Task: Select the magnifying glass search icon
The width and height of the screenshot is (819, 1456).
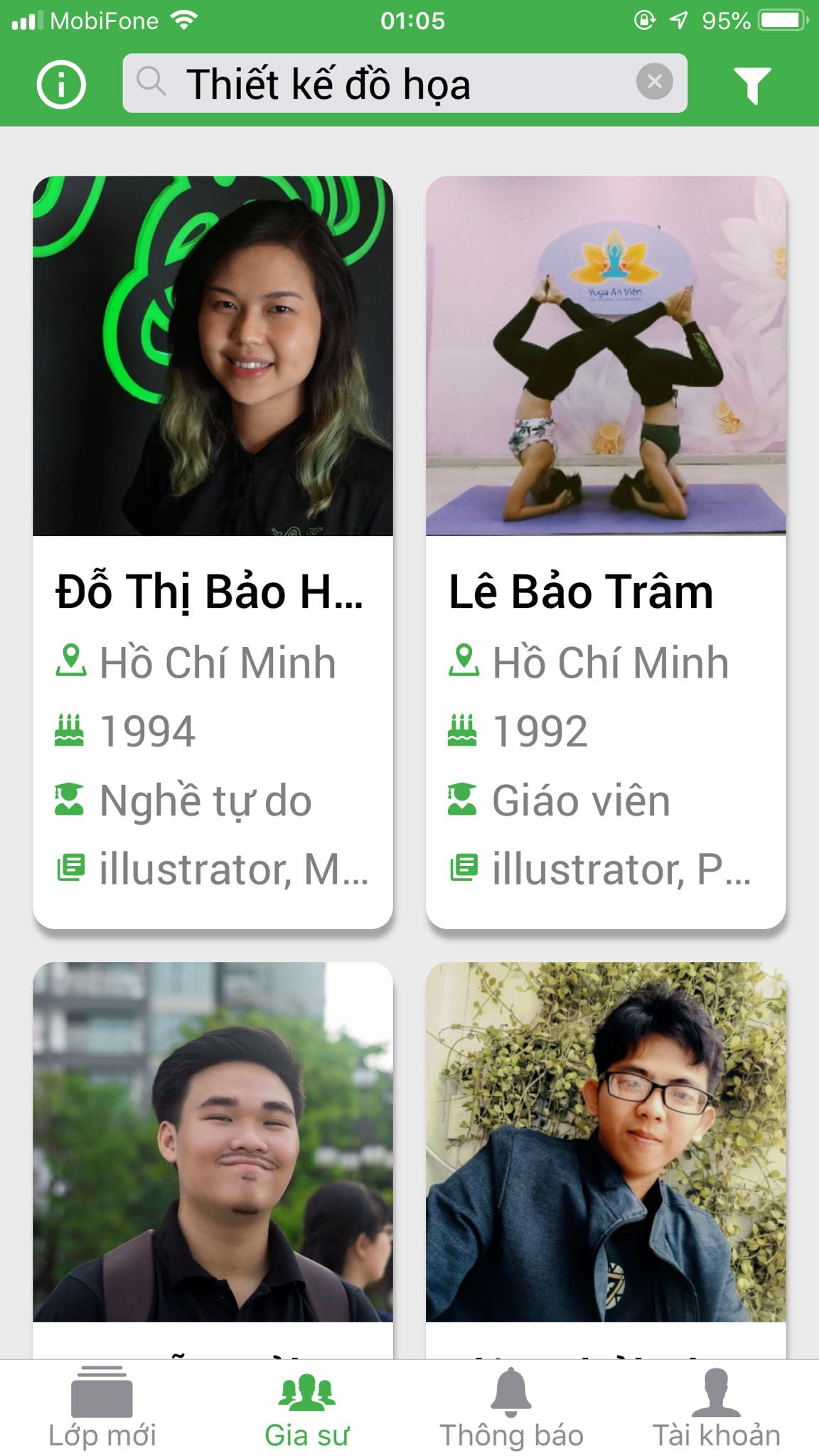Action: [x=151, y=82]
